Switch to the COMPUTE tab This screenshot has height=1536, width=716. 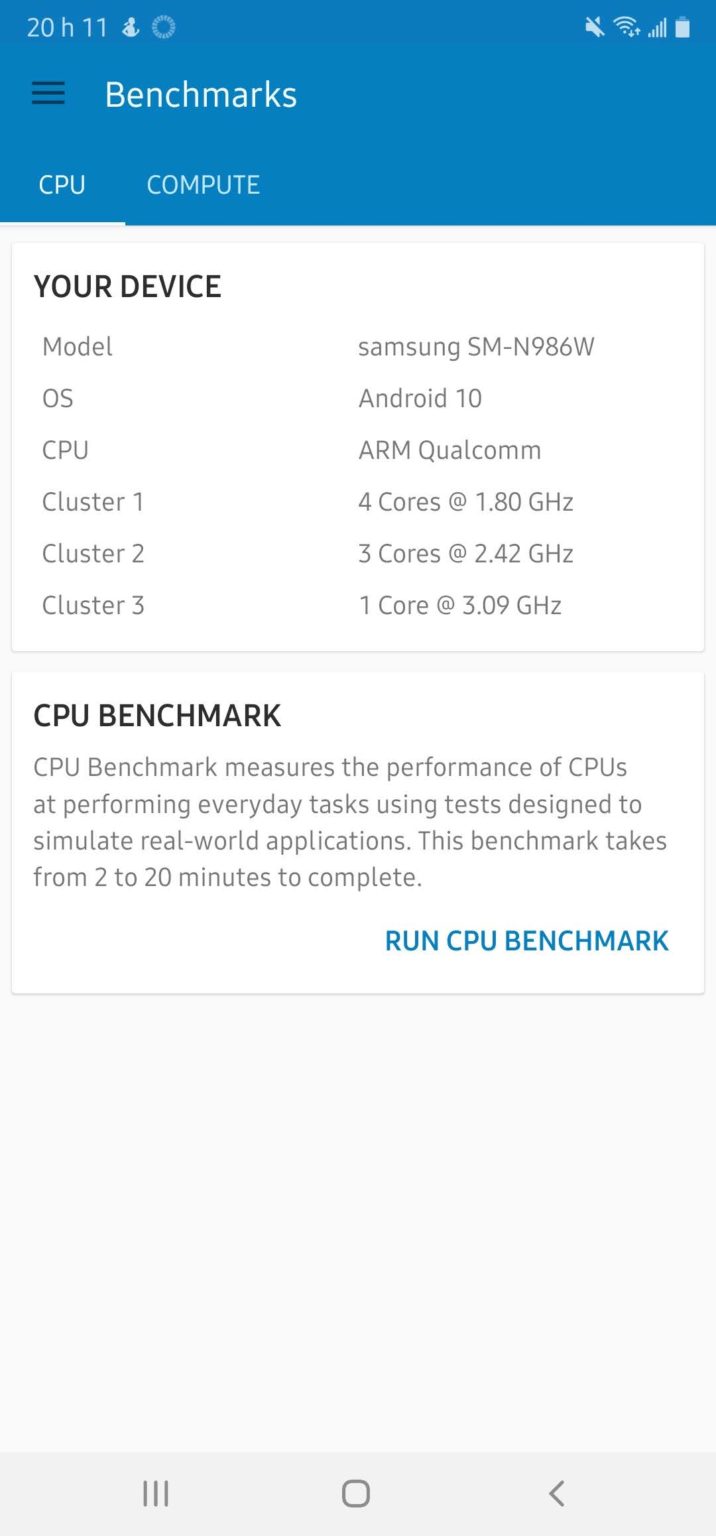tap(203, 185)
